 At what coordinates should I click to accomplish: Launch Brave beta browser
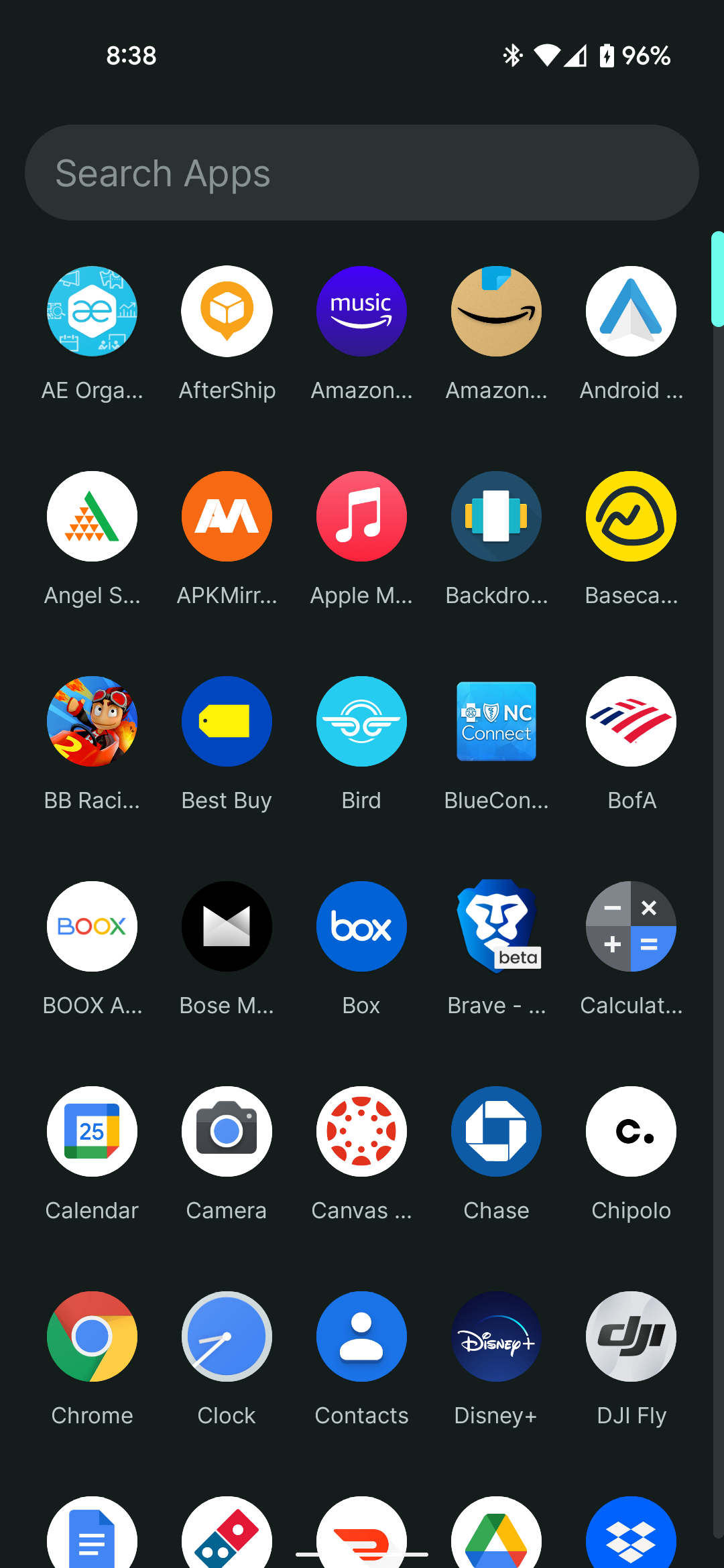click(496, 927)
